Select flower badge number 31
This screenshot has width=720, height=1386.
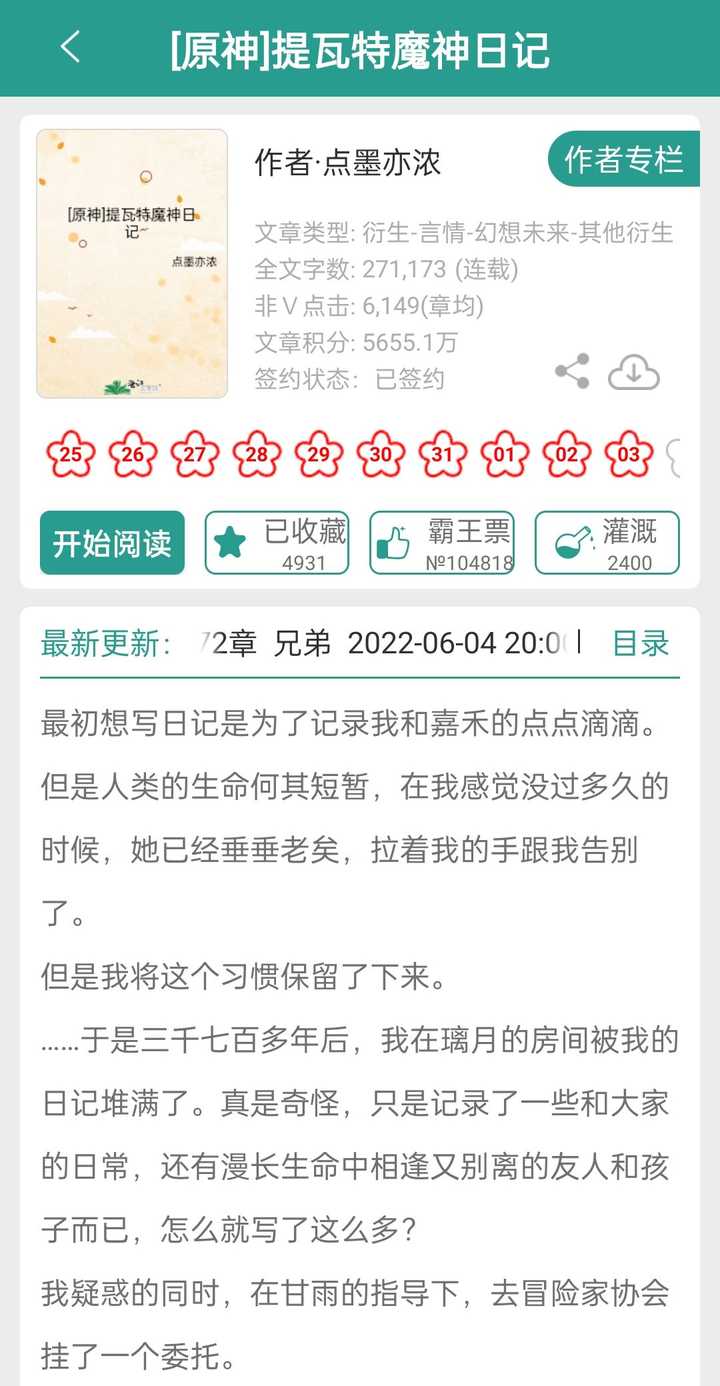pos(443,455)
